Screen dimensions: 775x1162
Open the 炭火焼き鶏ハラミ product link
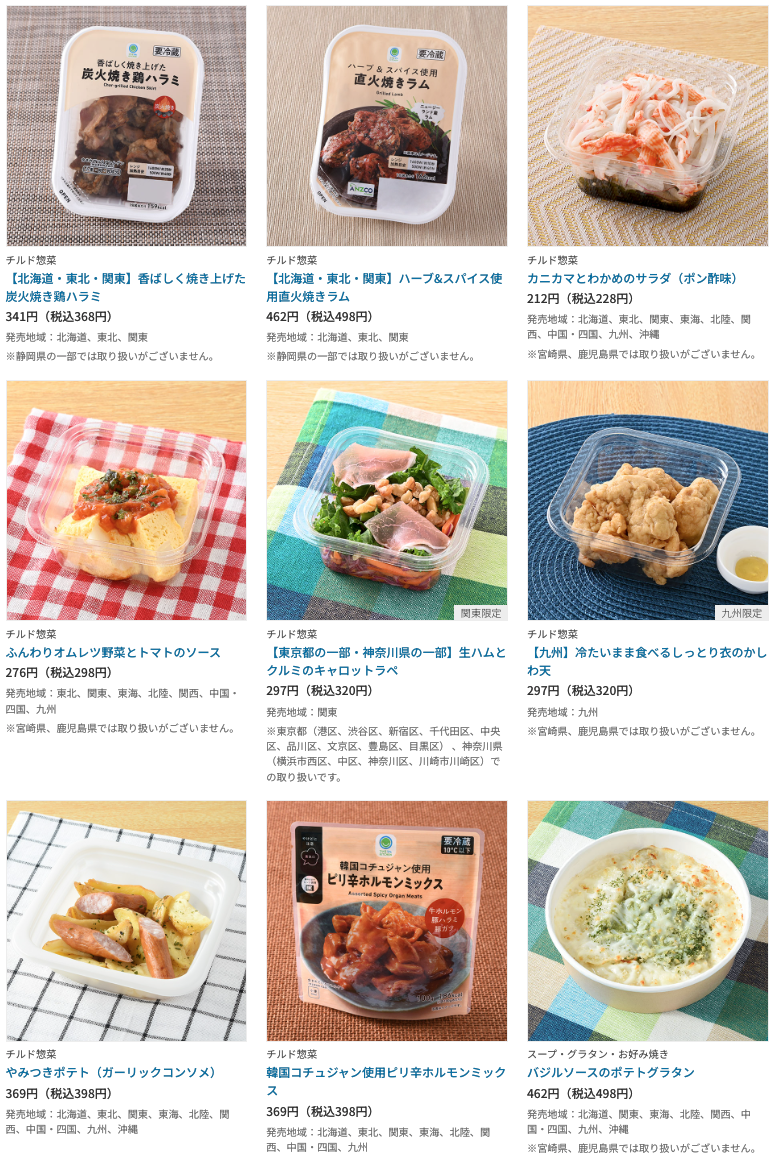pyautogui.click(x=126, y=287)
